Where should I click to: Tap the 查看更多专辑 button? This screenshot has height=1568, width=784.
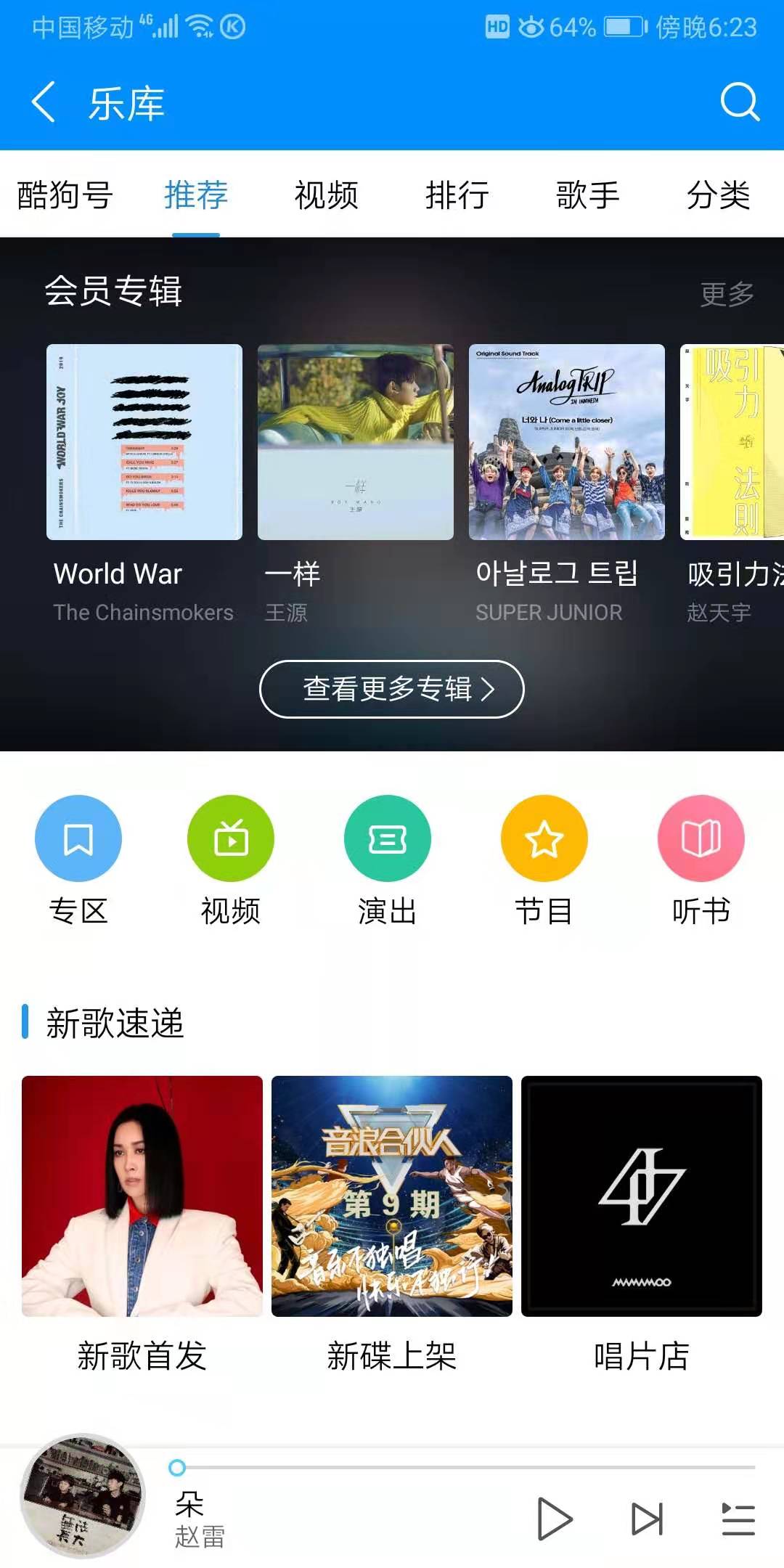392,689
